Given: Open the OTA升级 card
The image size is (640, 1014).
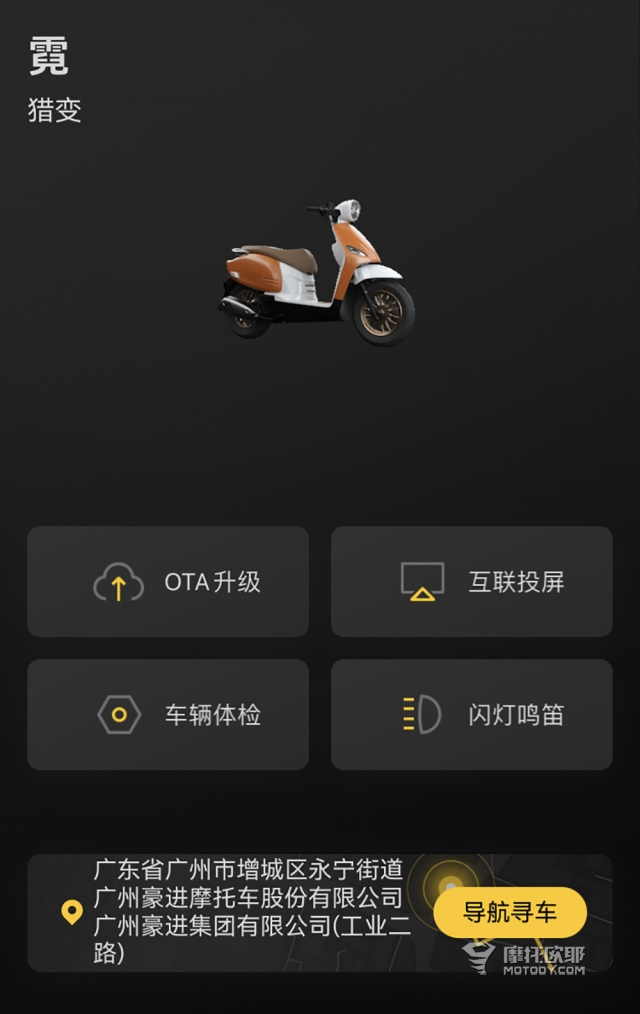Looking at the screenshot, I should point(168,582).
